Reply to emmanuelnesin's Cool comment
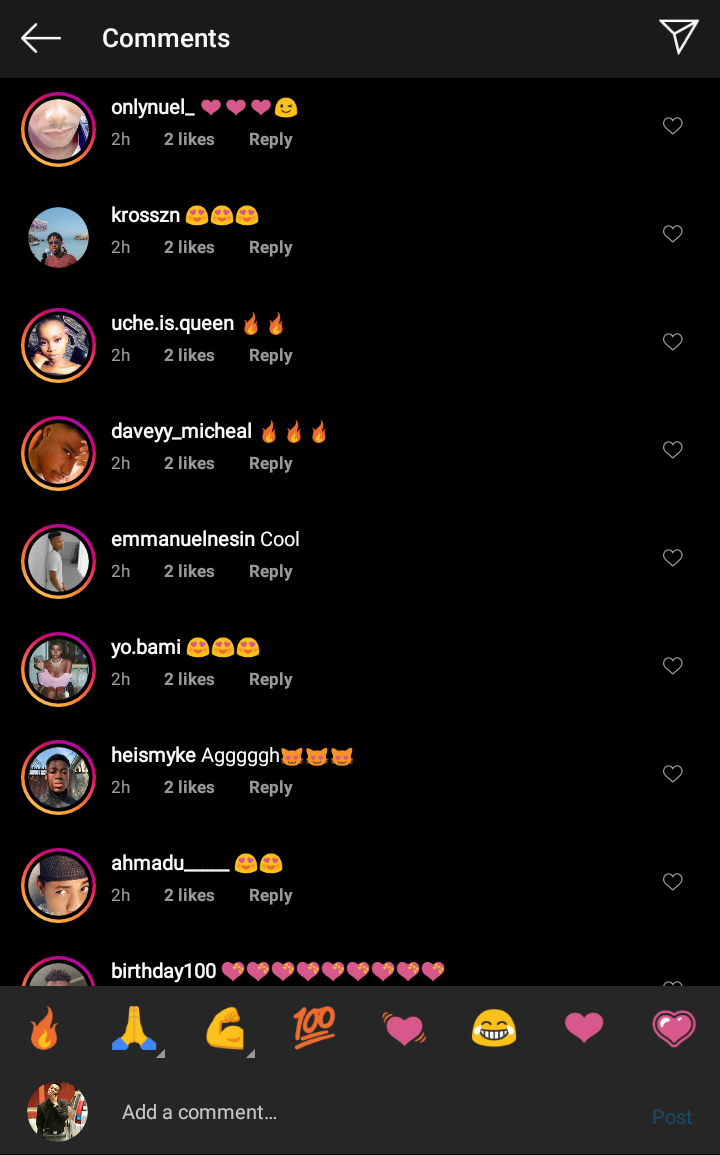Screen dimensions: 720x1155 click(270, 571)
